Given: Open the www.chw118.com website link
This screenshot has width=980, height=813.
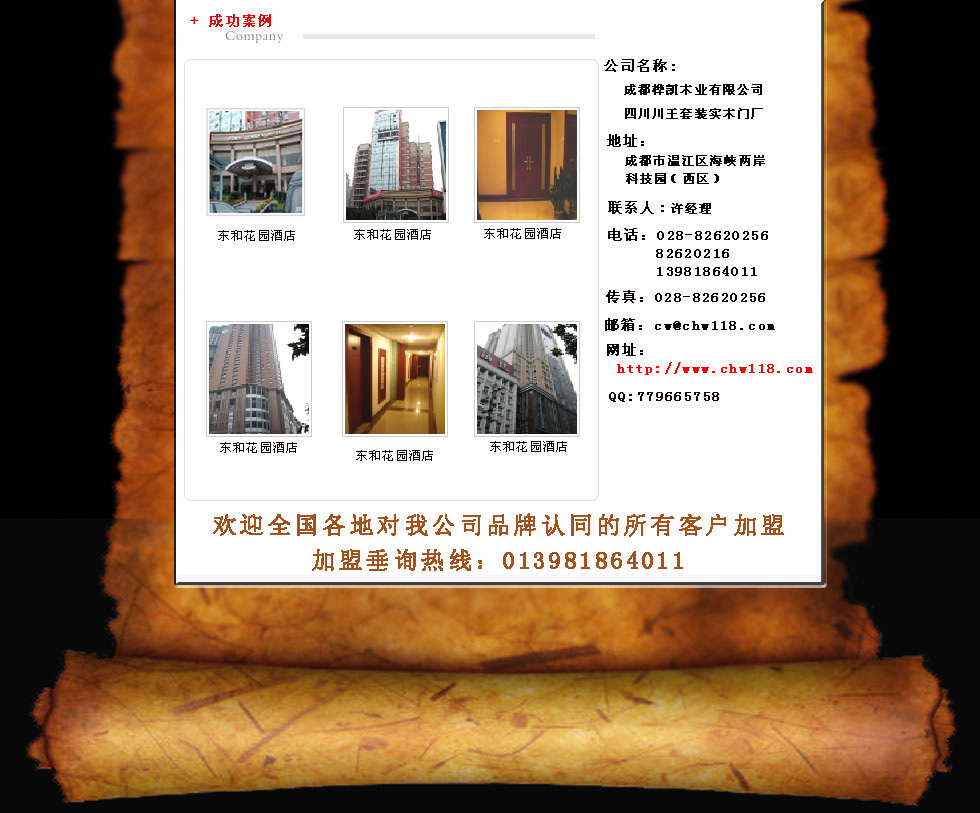Looking at the screenshot, I should [714, 369].
